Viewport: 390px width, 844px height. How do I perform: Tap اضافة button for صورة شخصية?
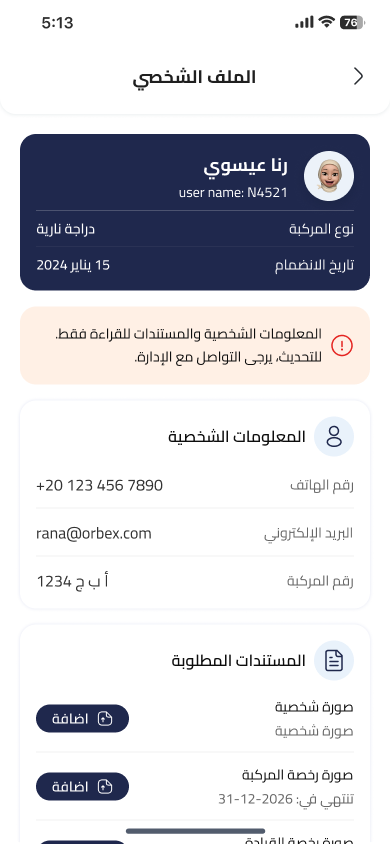(x=82, y=719)
